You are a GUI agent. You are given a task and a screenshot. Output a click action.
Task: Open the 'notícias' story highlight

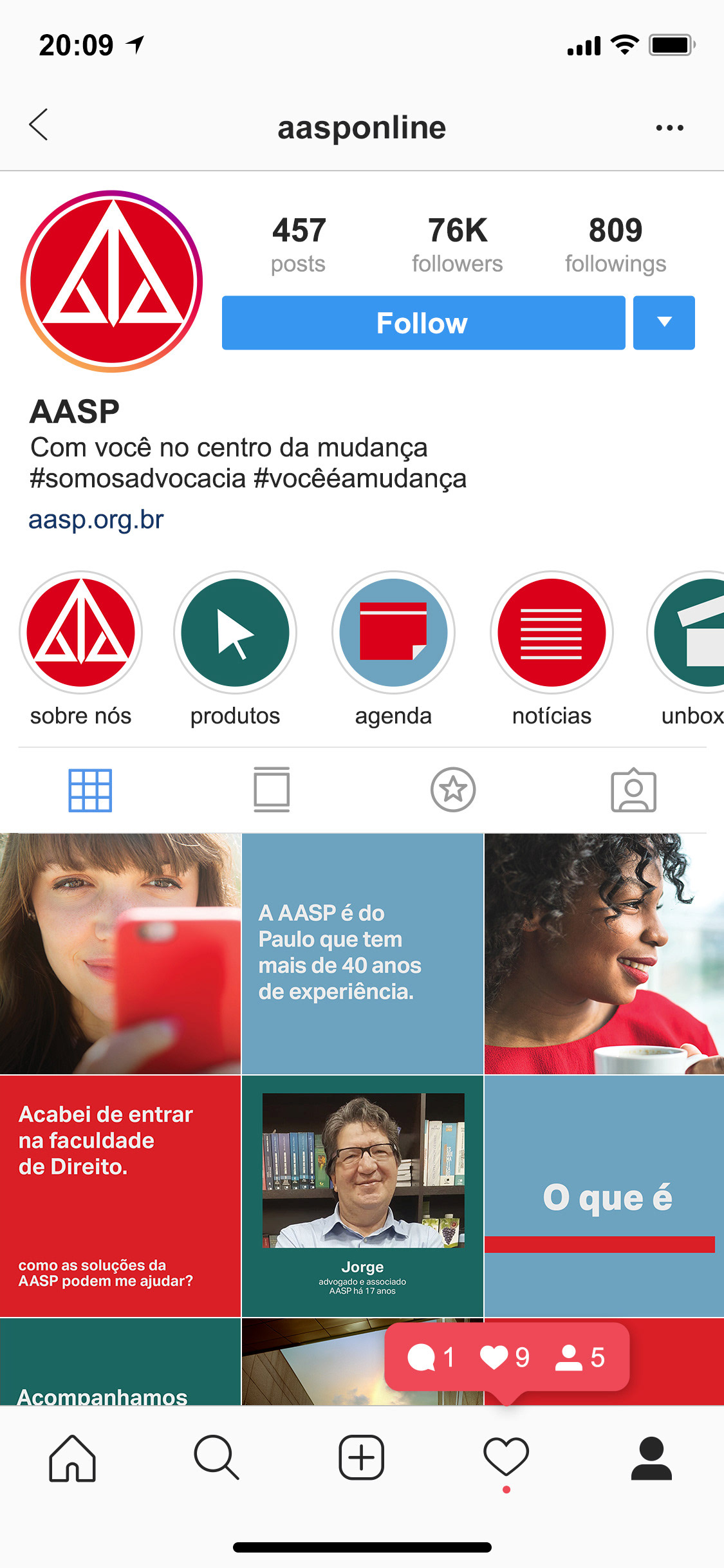[x=552, y=633]
